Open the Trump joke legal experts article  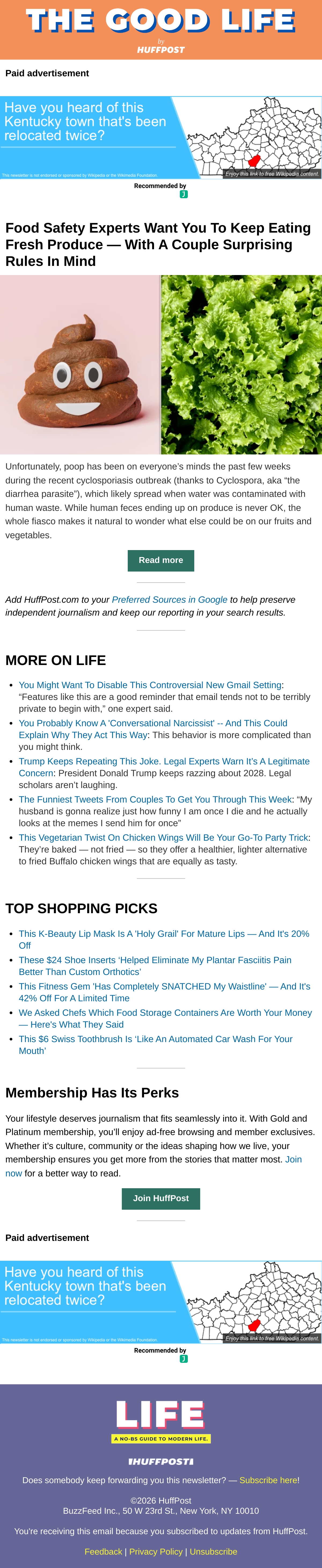tap(164, 767)
